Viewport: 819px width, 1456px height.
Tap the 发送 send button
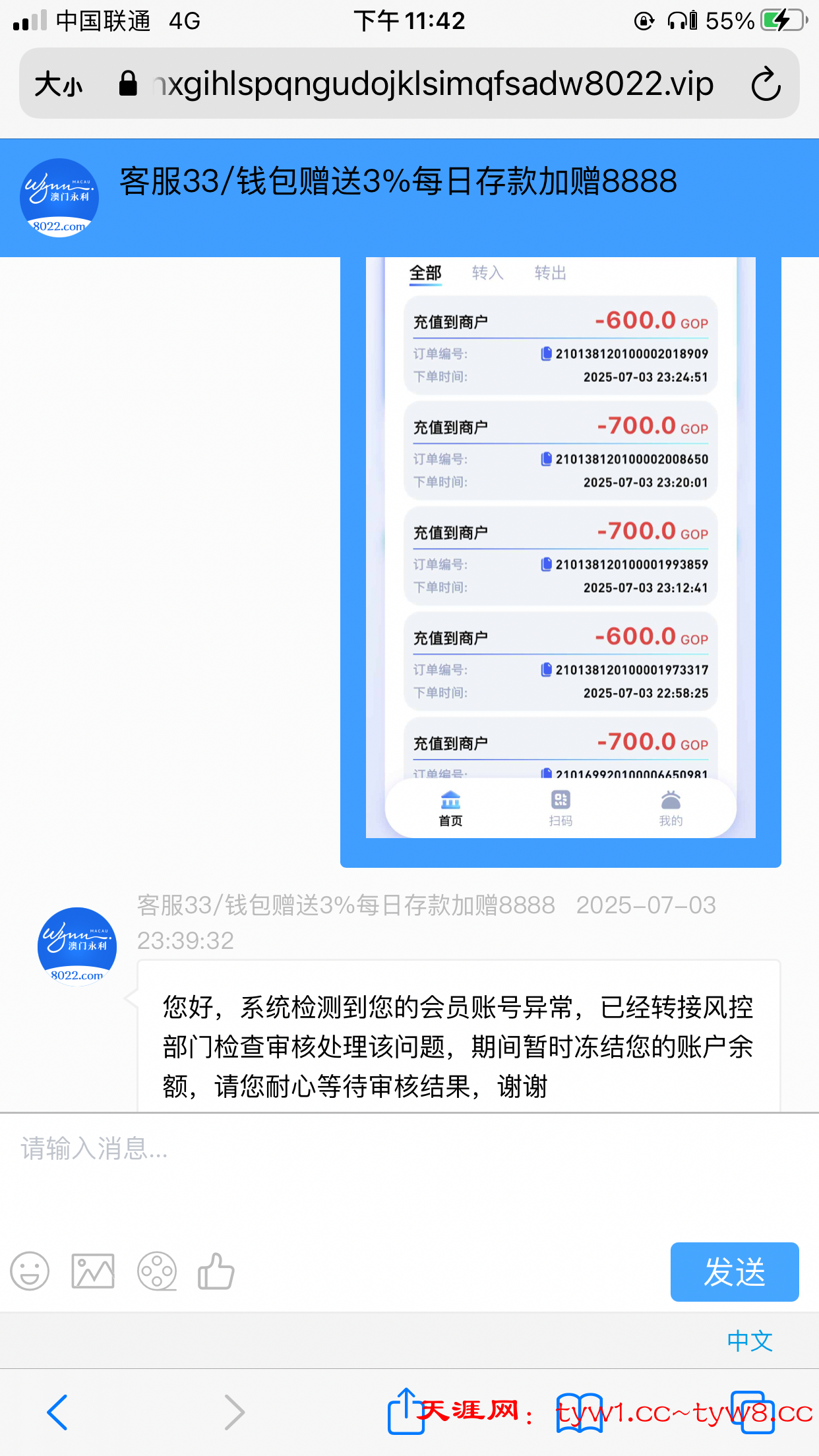pyautogui.click(x=734, y=1271)
